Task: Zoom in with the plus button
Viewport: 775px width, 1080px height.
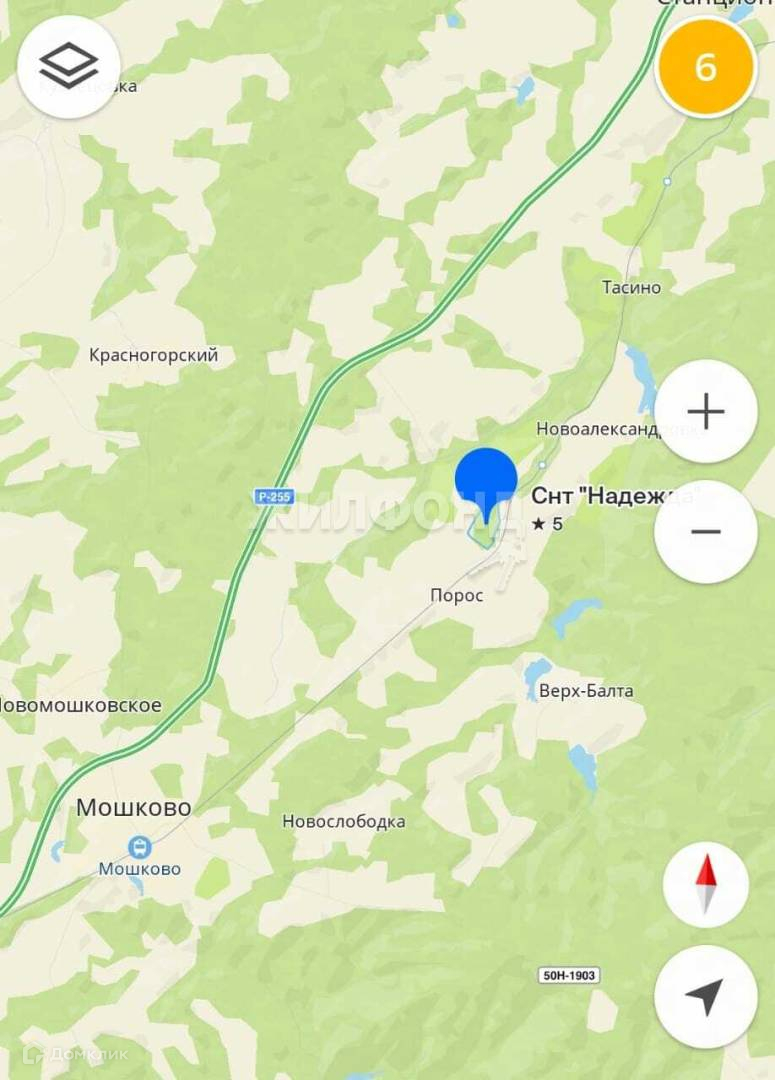Action: [705, 411]
